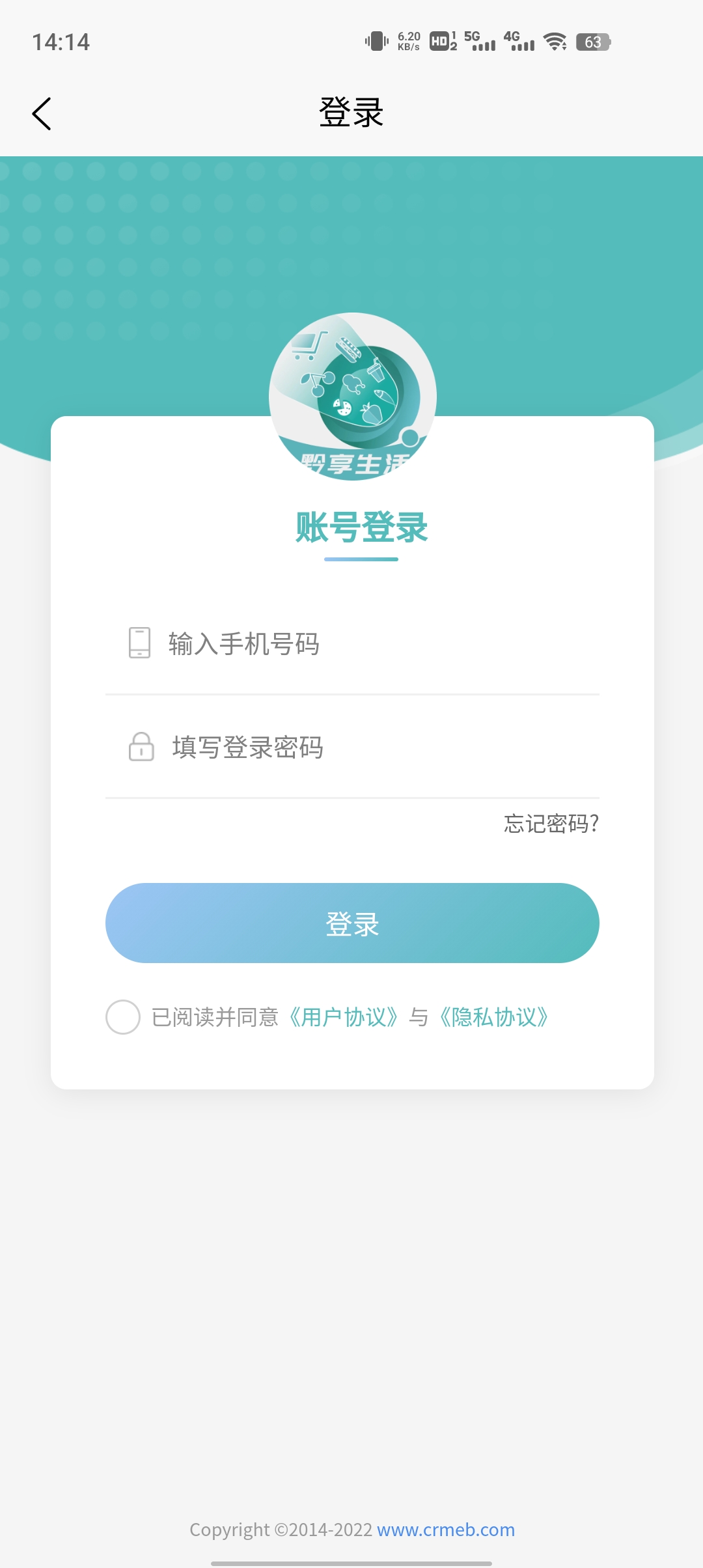This screenshot has width=703, height=1568.
Task: Click the 5G signal indicator
Action: (481, 43)
